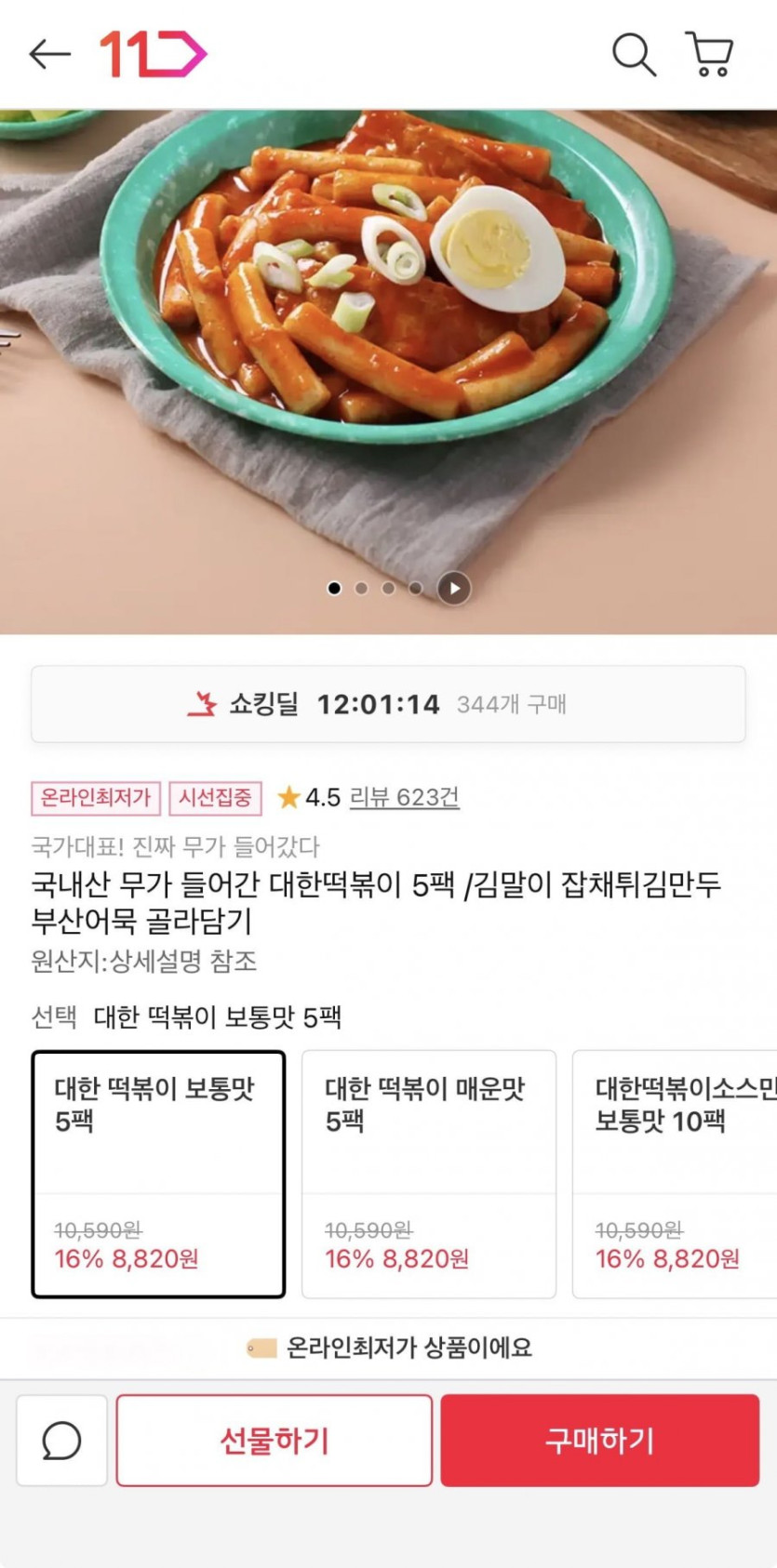The image size is (777, 1568).
Task: Tap the 온라인최저가 tag
Action: coord(96,798)
